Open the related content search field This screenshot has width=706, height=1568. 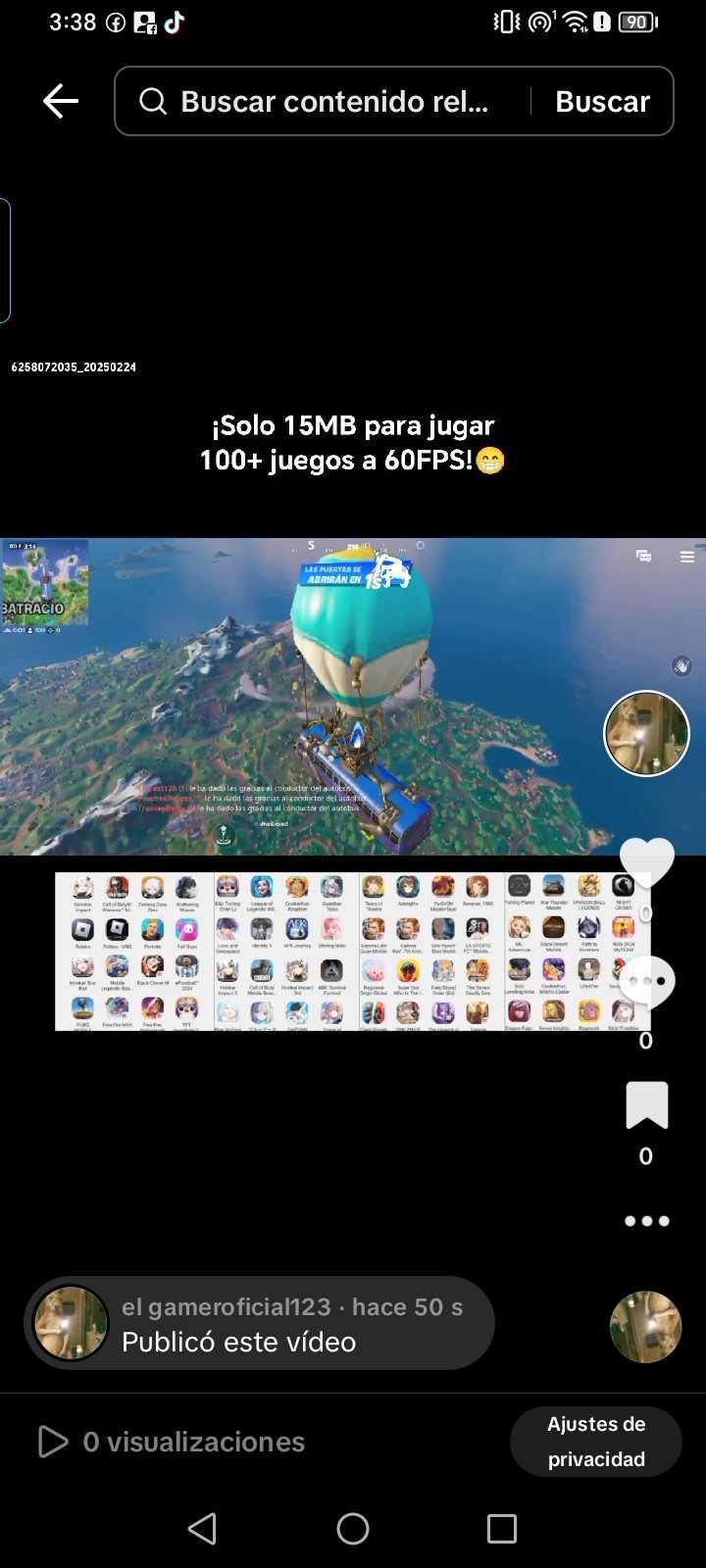pyautogui.click(x=333, y=101)
